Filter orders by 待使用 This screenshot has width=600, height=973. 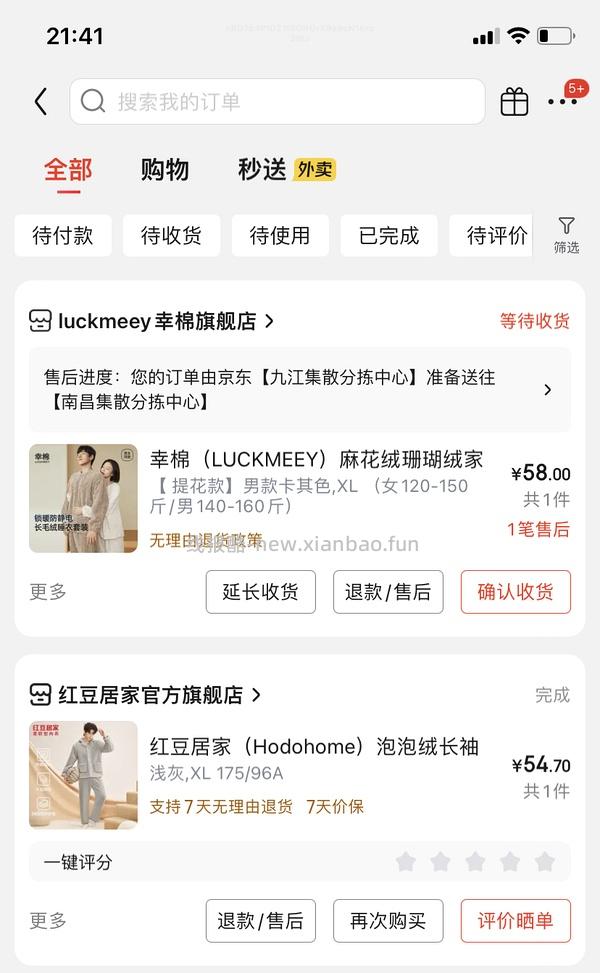pyautogui.click(x=280, y=236)
